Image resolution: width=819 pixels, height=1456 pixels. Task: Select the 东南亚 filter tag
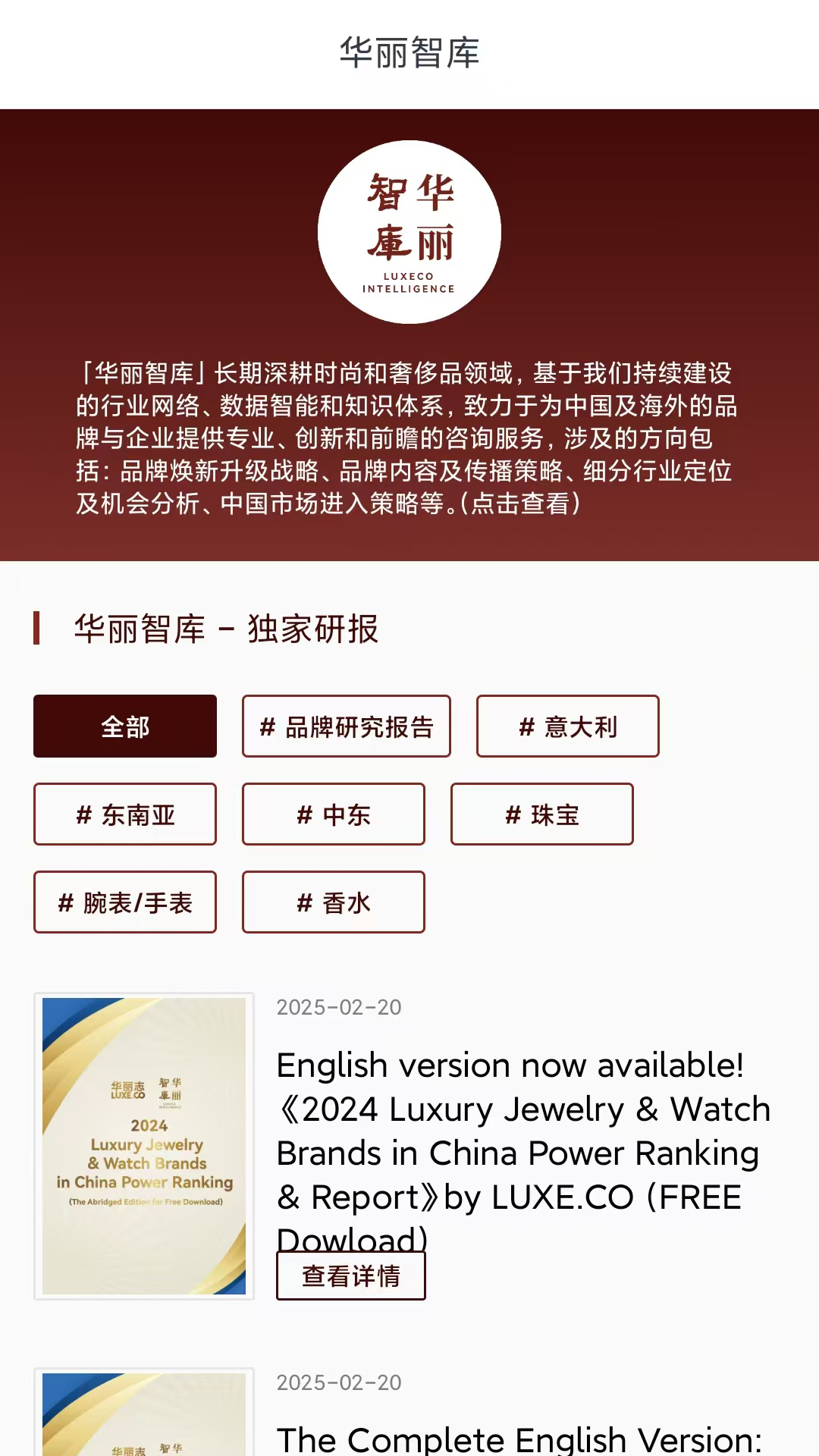pos(124,814)
